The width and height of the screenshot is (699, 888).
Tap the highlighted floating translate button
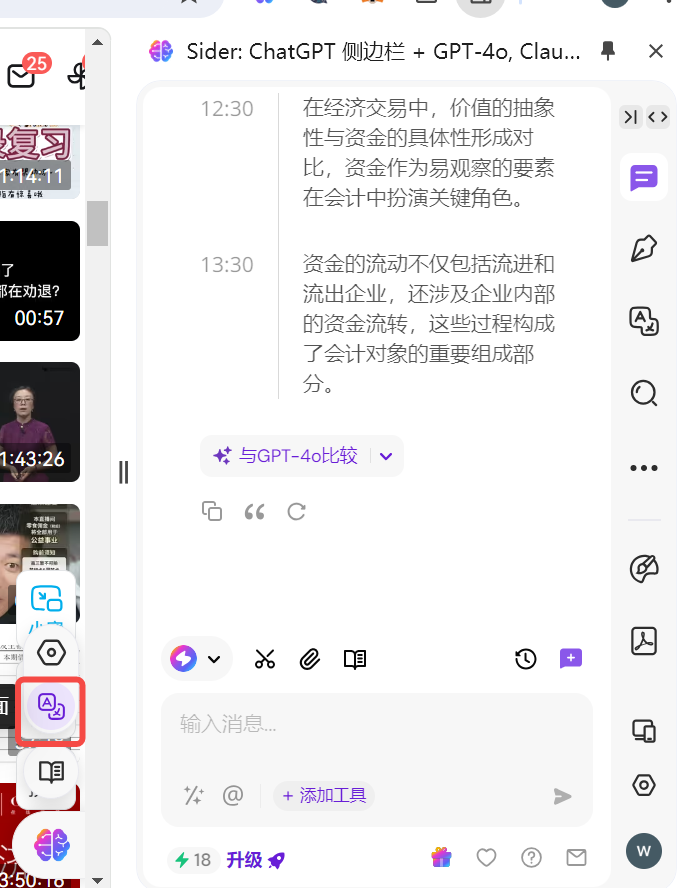[x=51, y=707]
